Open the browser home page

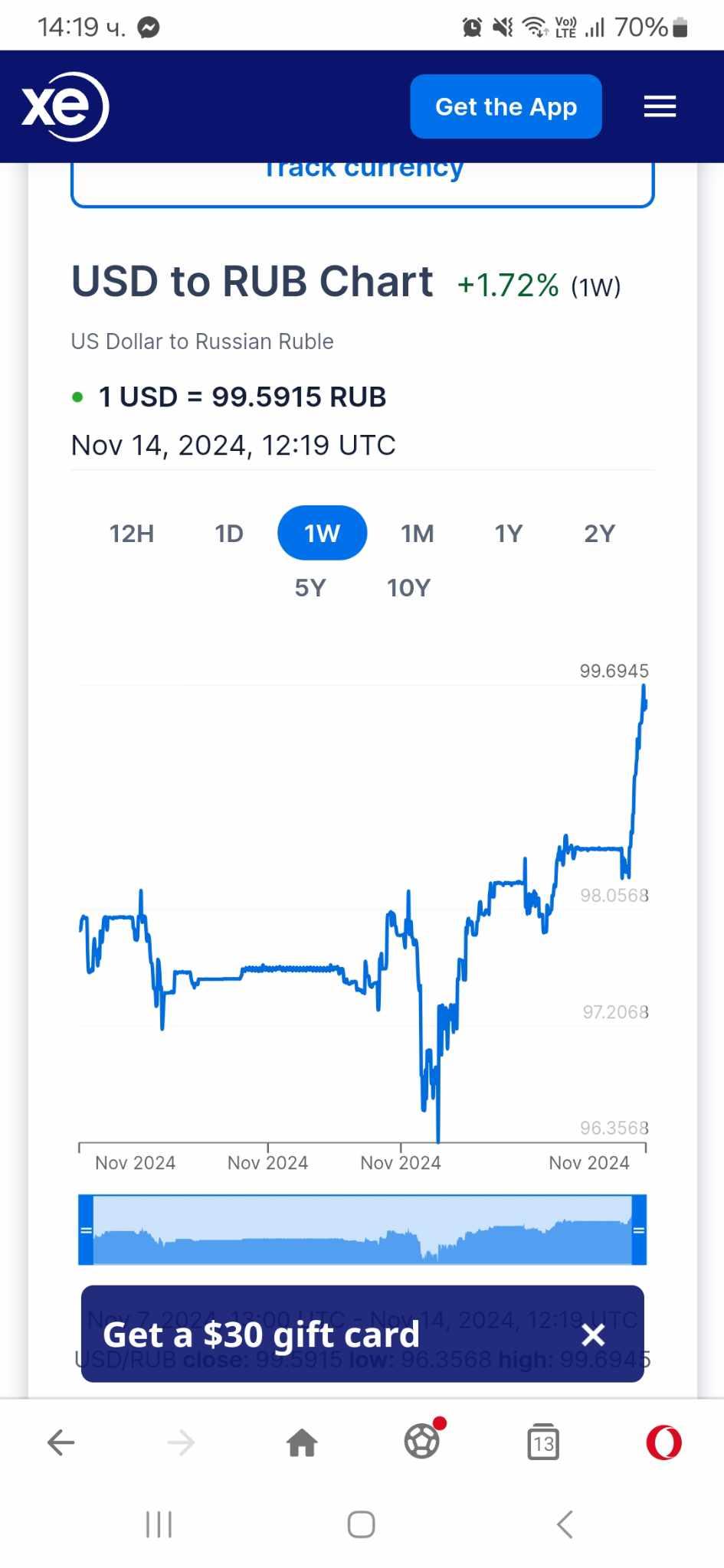coord(301,1443)
